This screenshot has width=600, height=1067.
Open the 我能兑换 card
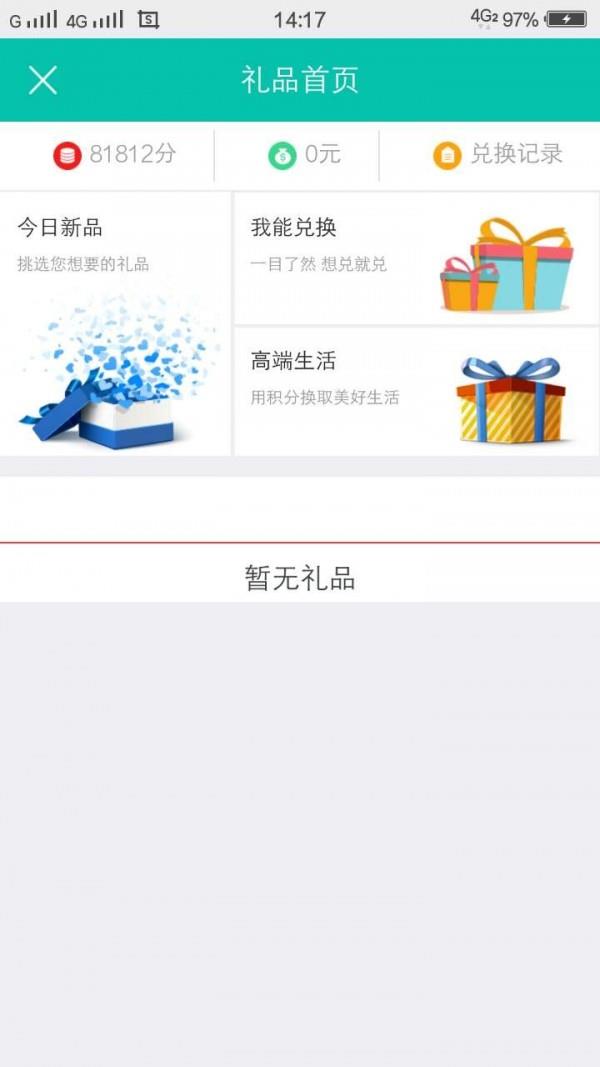click(416, 259)
